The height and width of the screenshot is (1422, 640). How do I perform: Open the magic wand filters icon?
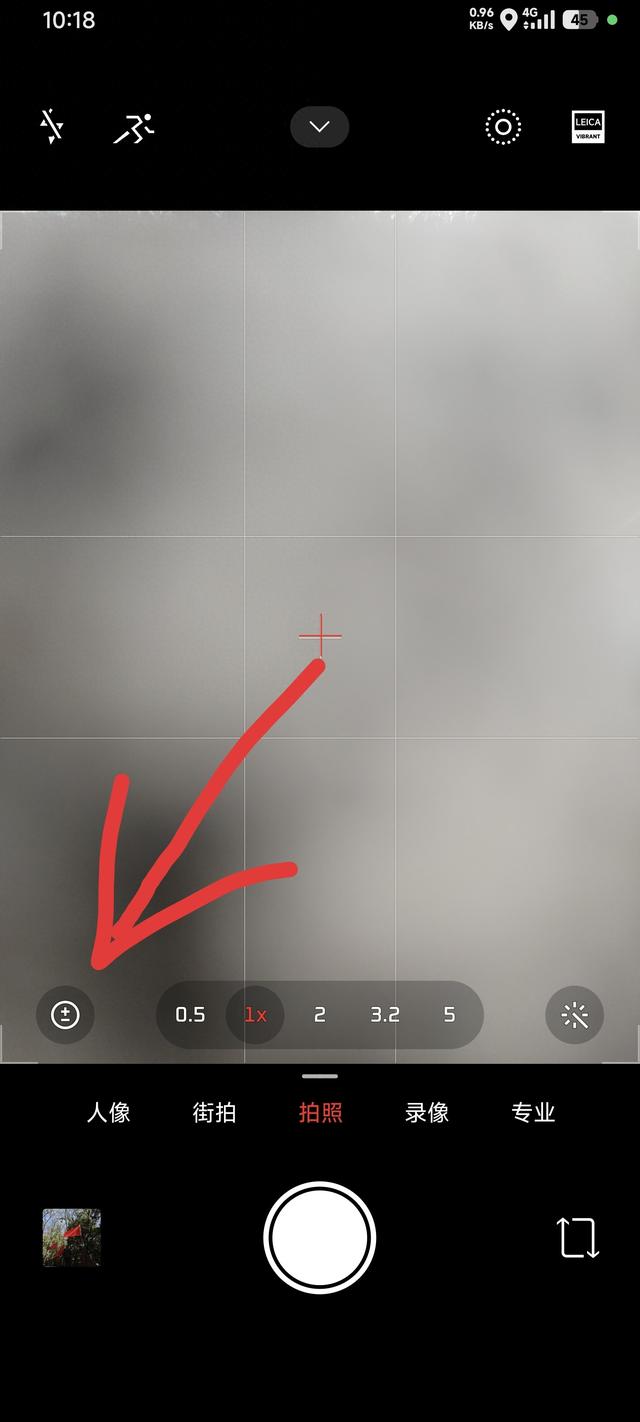pos(575,1015)
